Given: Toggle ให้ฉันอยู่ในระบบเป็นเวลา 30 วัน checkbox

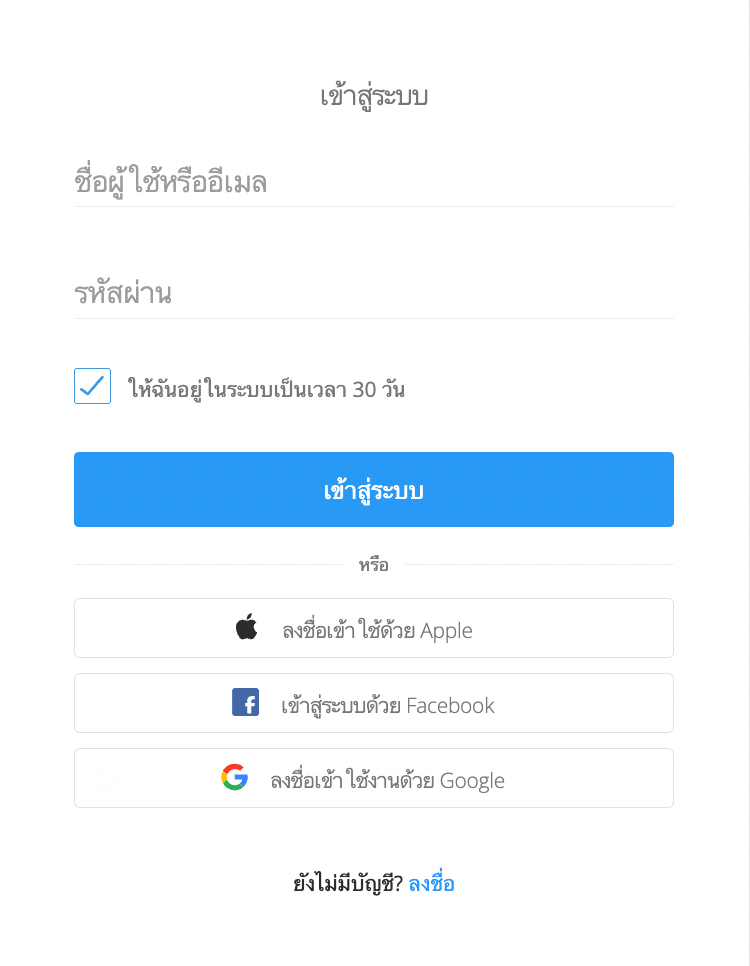Looking at the screenshot, I should tap(91, 386).
